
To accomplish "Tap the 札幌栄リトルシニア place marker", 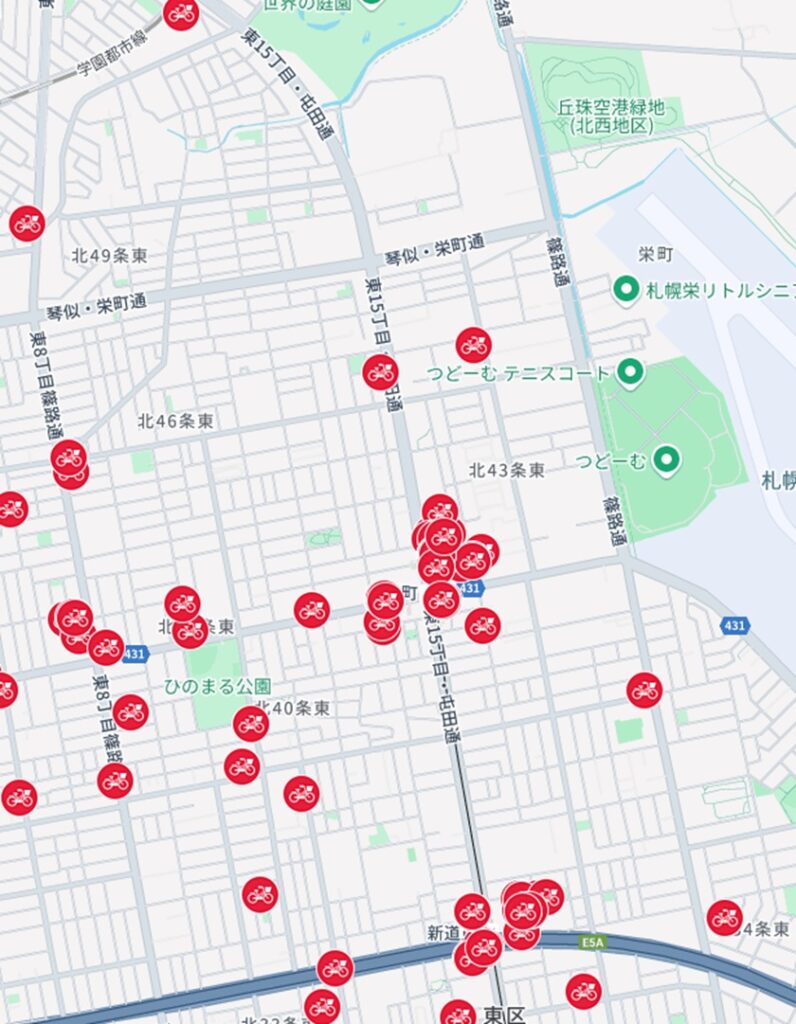I will pos(625,290).
